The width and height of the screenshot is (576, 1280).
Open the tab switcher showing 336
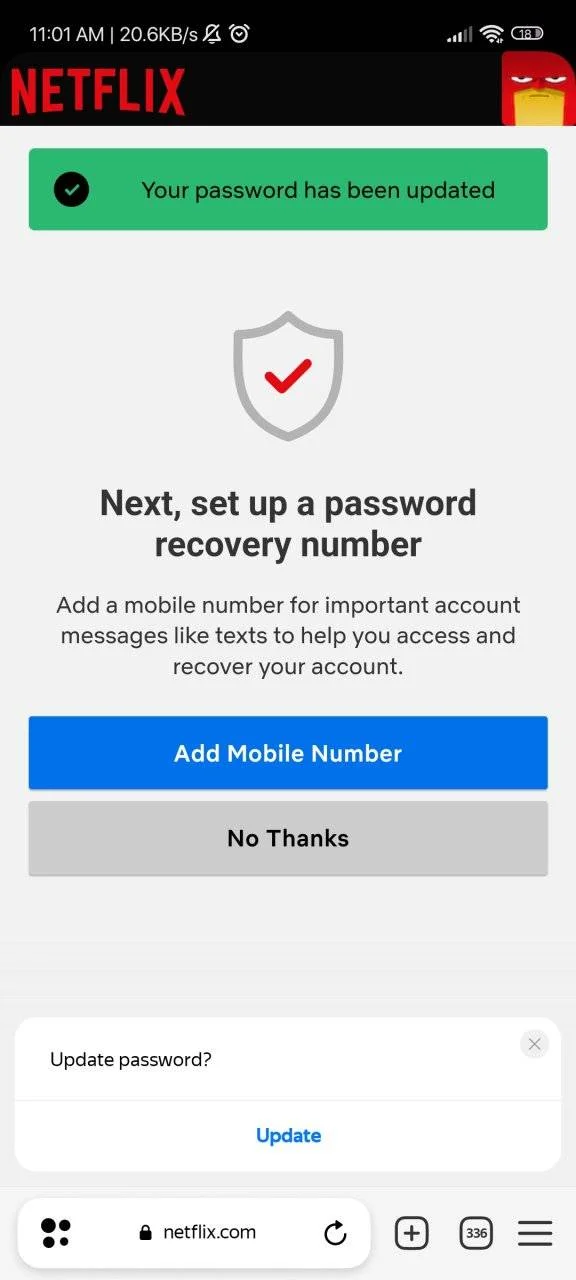pyautogui.click(x=477, y=1233)
